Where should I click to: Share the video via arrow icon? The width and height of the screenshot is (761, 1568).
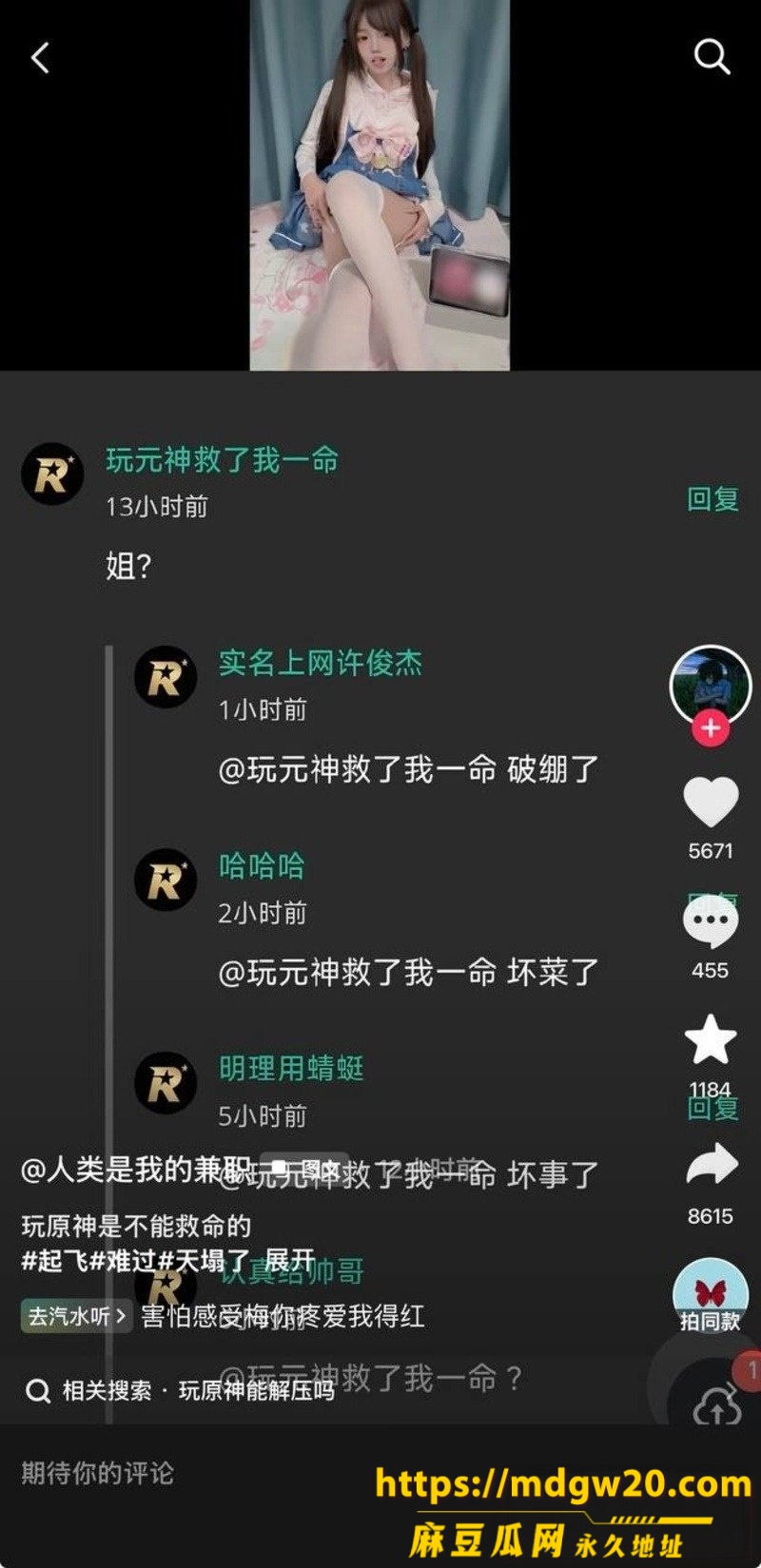[x=711, y=1165]
